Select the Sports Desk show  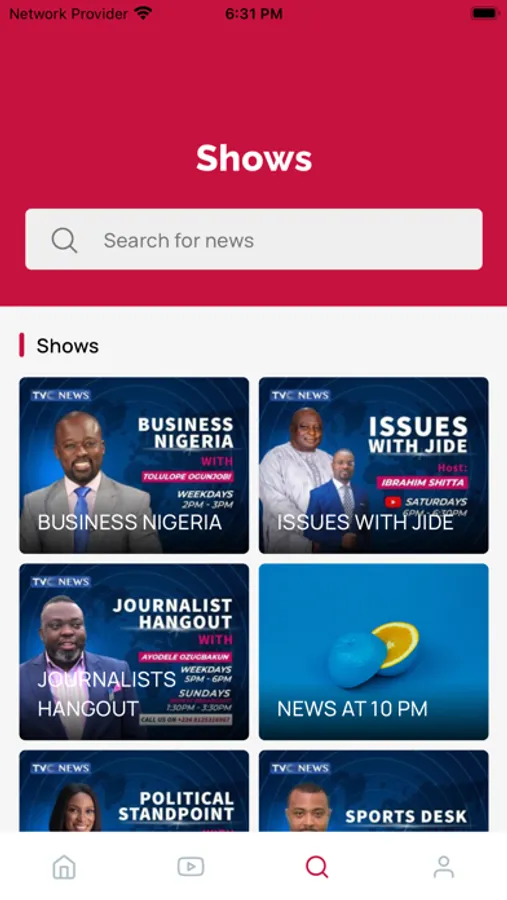[x=374, y=791]
